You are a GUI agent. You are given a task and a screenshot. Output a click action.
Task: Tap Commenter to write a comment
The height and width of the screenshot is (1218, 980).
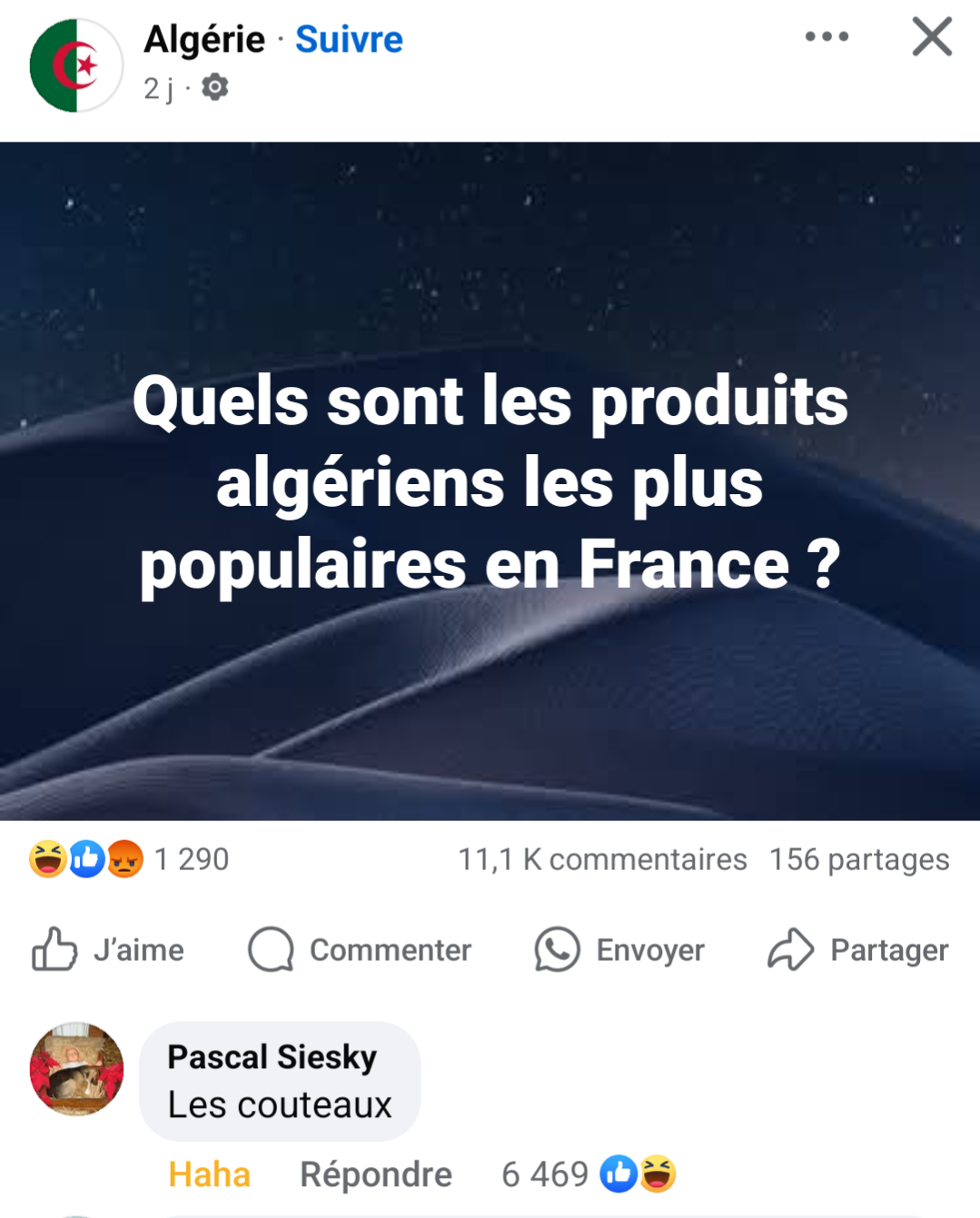[360, 950]
